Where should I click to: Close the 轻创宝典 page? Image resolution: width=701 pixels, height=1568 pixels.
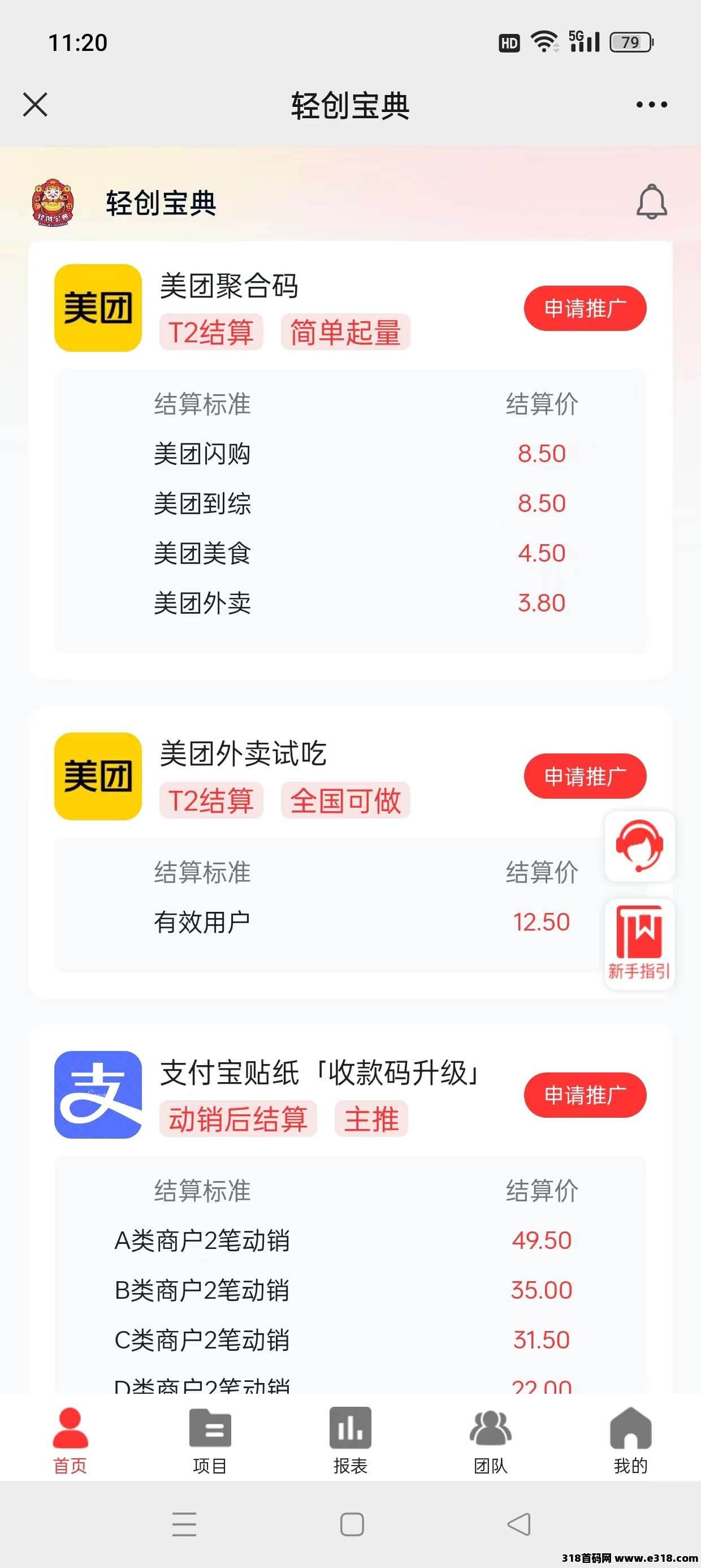click(34, 105)
